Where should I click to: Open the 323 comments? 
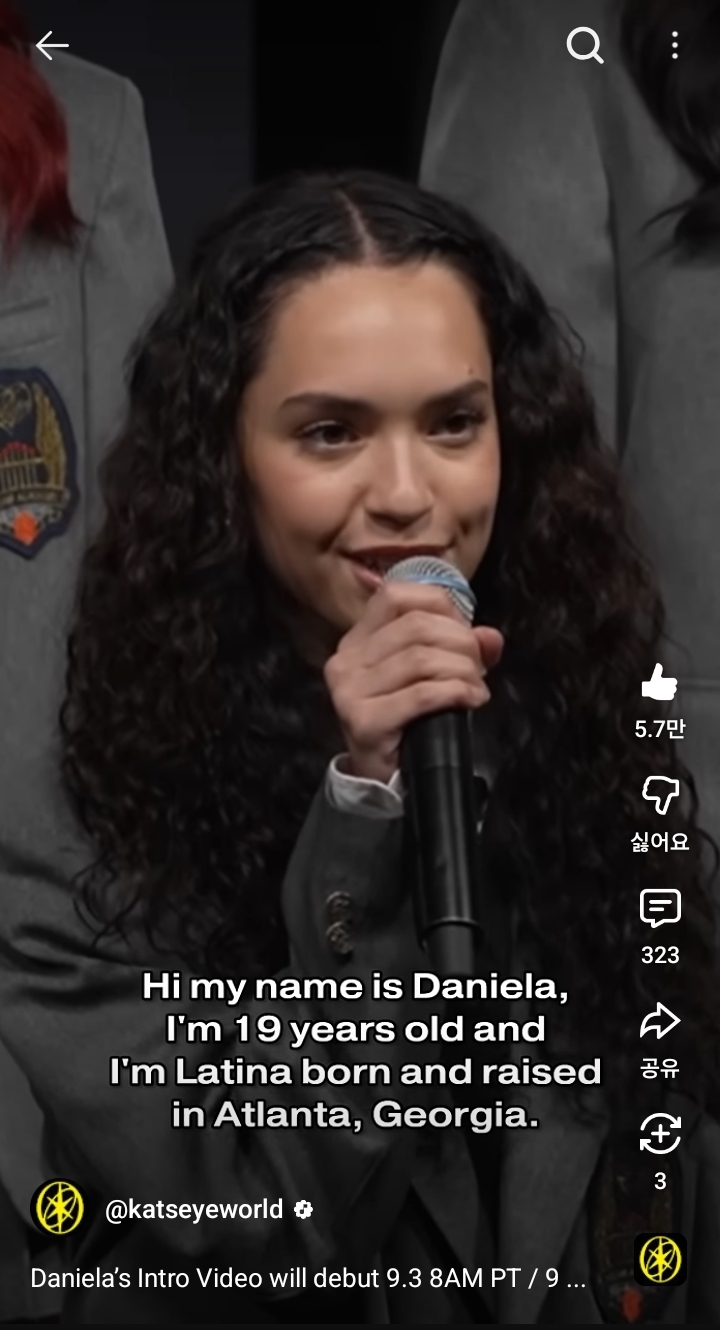pos(660,909)
